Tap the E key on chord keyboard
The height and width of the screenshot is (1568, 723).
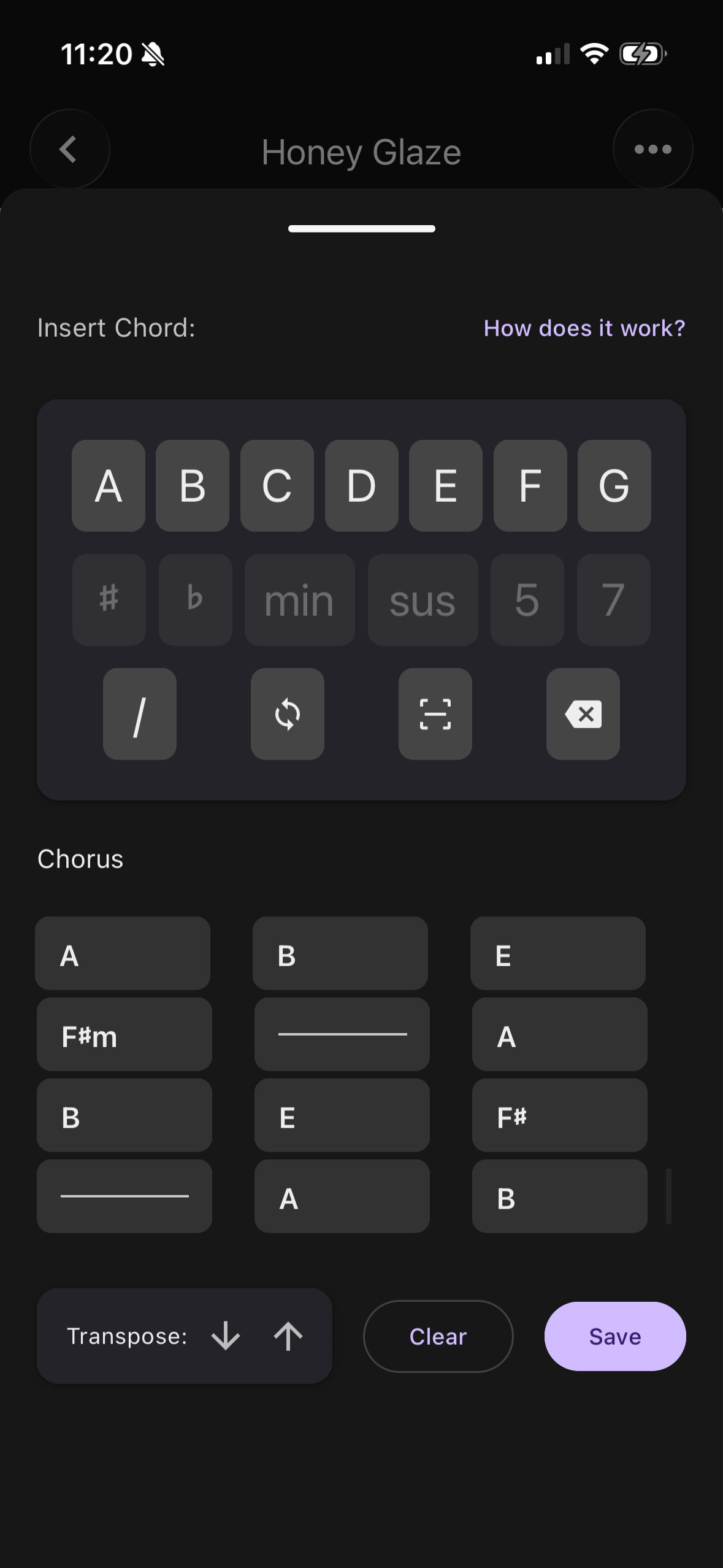[445, 486]
